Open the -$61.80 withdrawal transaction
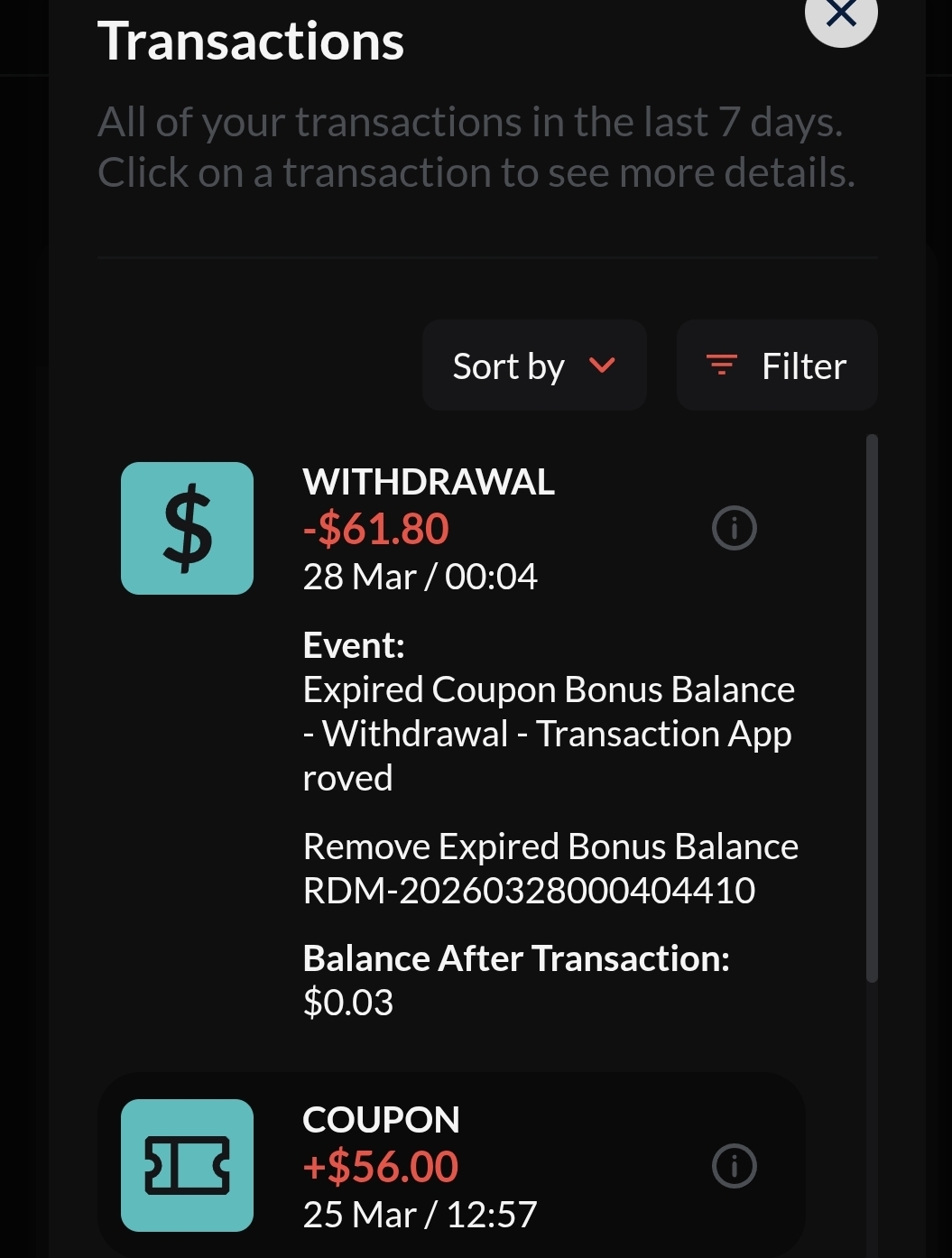This screenshot has width=952, height=1258. [x=429, y=529]
